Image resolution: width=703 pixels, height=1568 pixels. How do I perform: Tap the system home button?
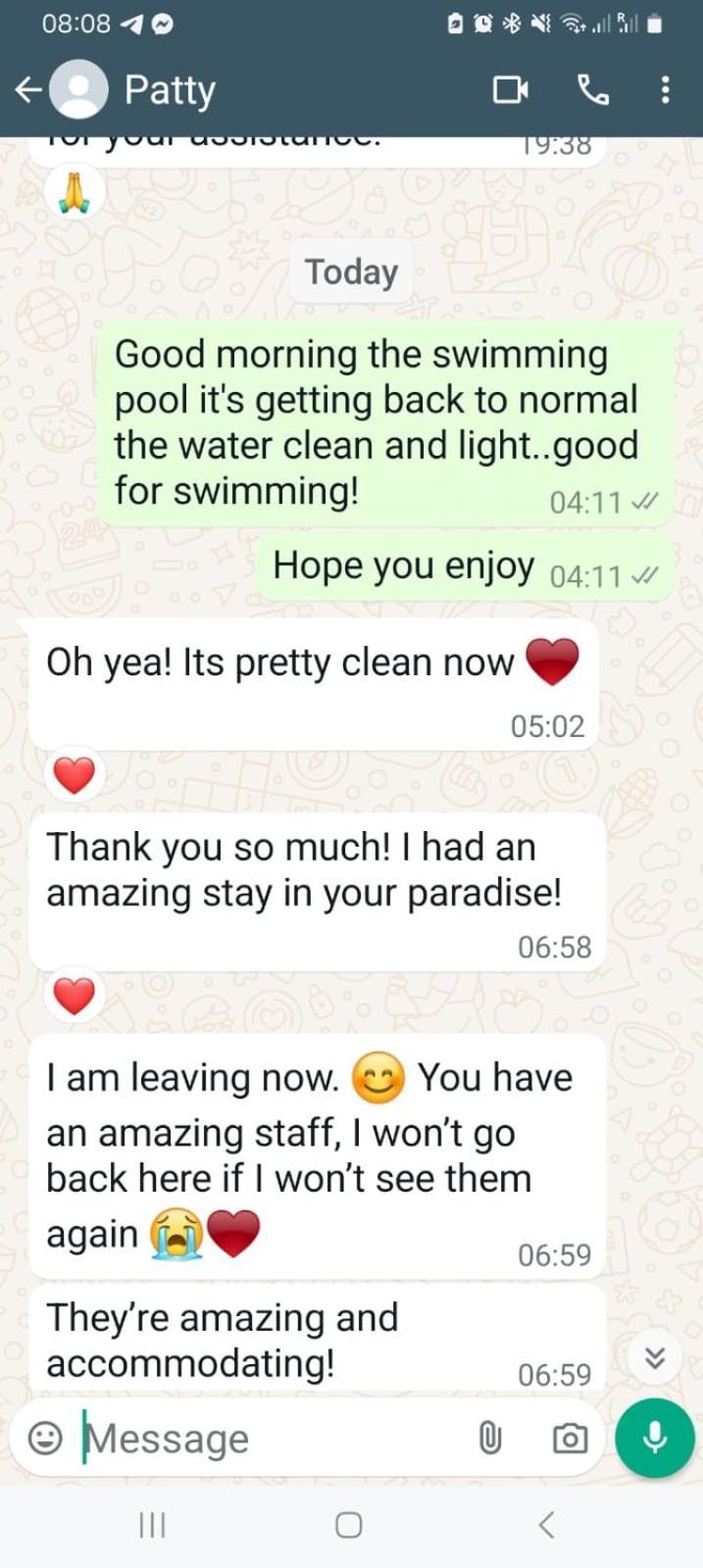point(349,1525)
